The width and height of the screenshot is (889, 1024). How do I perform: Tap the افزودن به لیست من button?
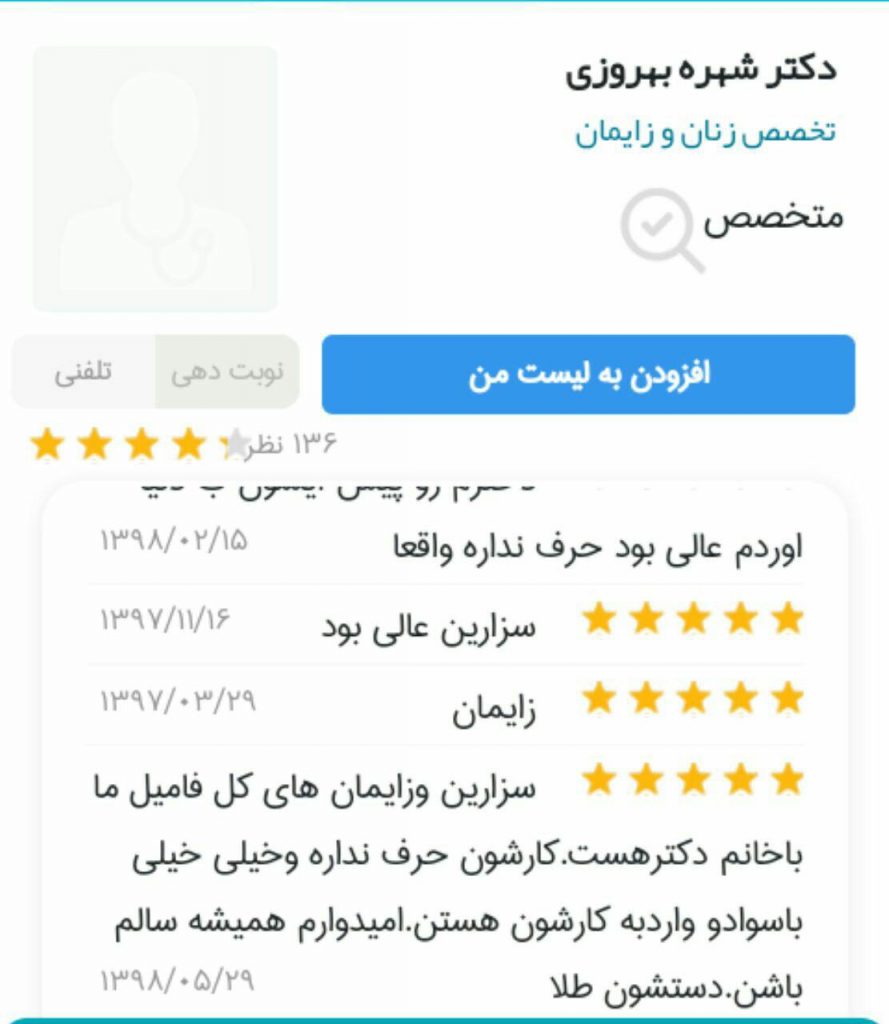click(x=588, y=374)
